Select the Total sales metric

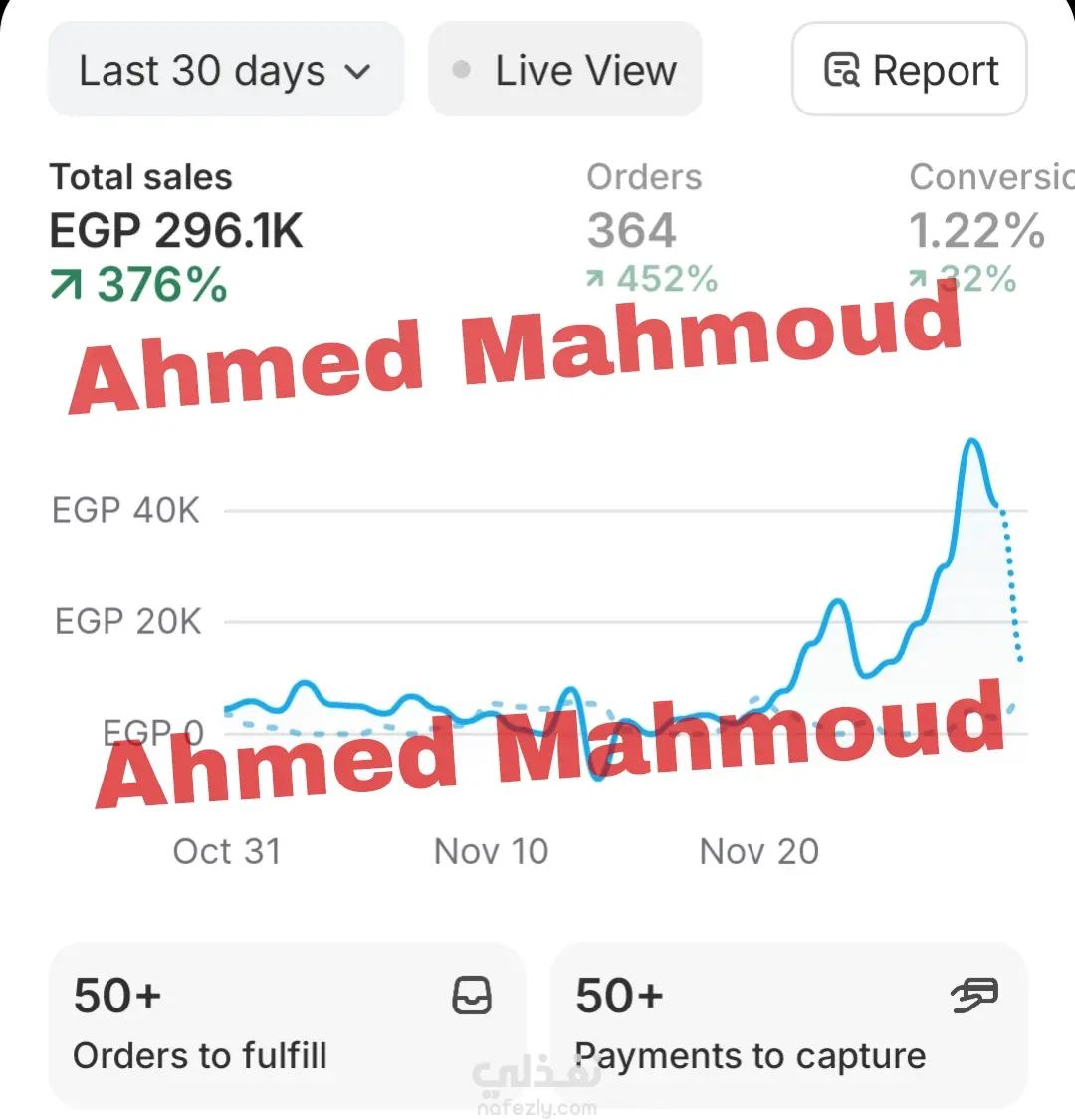tap(176, 230)
